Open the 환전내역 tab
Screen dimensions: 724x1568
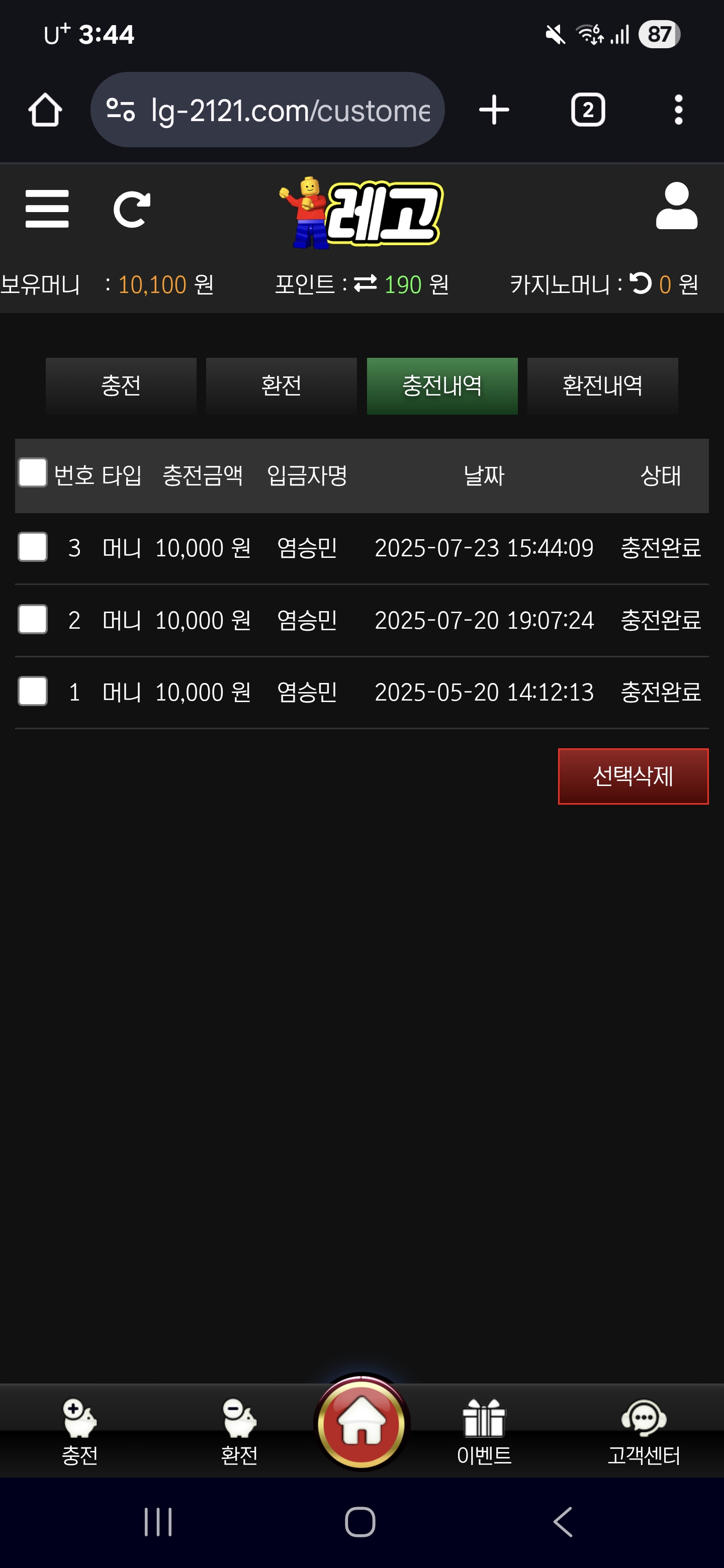(602, 386)
